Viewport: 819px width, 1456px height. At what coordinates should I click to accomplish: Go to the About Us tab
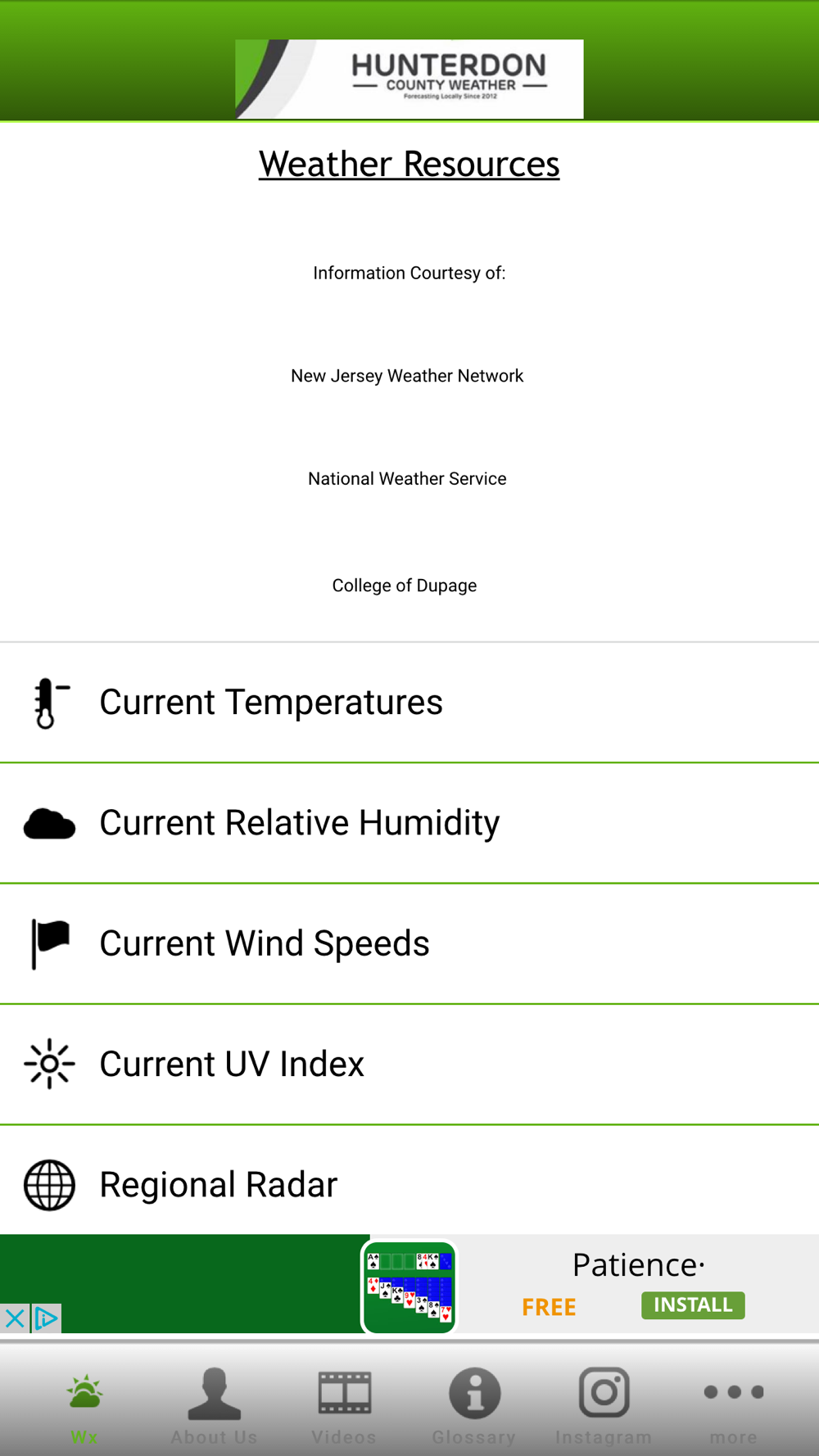pos(214,1404)
